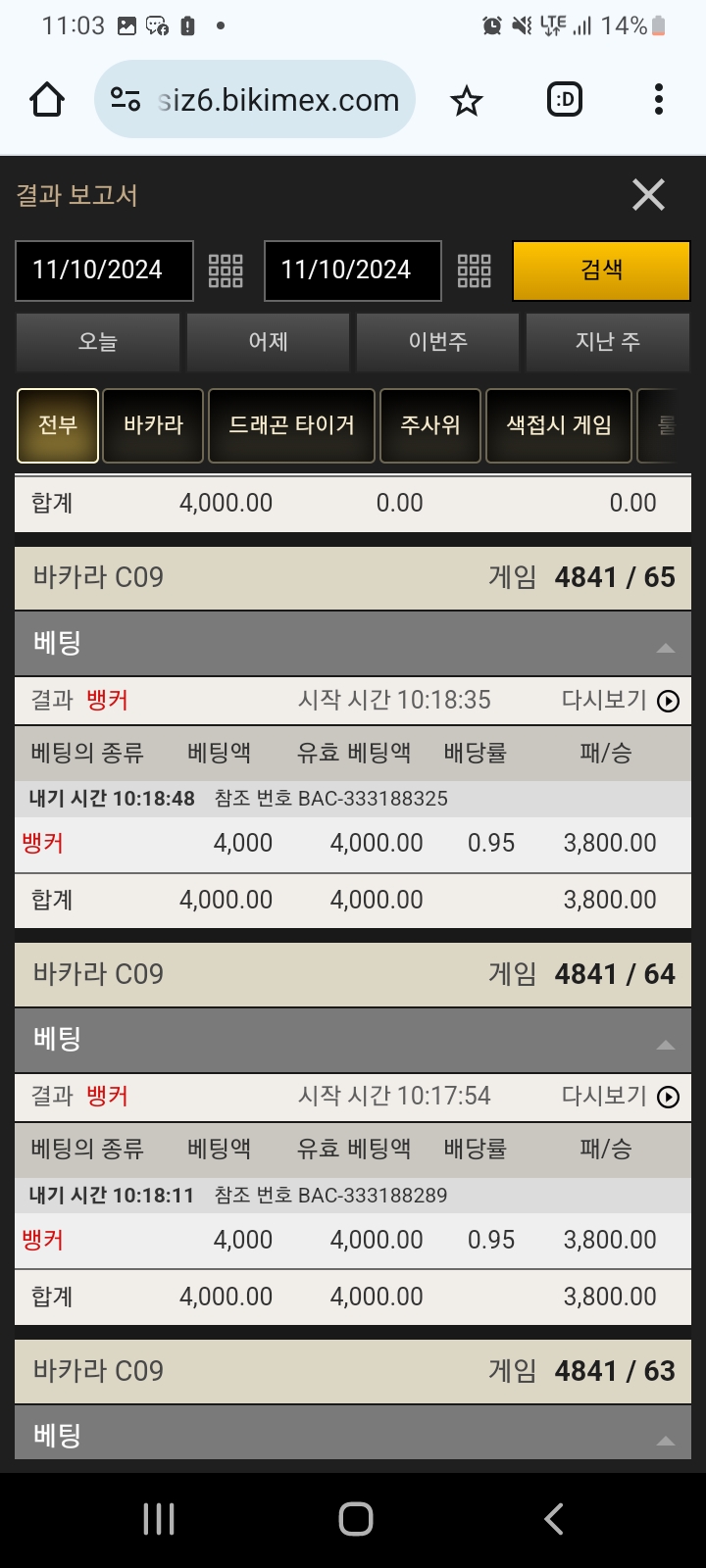706x1568 pixels.
Task: Choose the 지난 주 date range
Action: (x=607, y=342)
